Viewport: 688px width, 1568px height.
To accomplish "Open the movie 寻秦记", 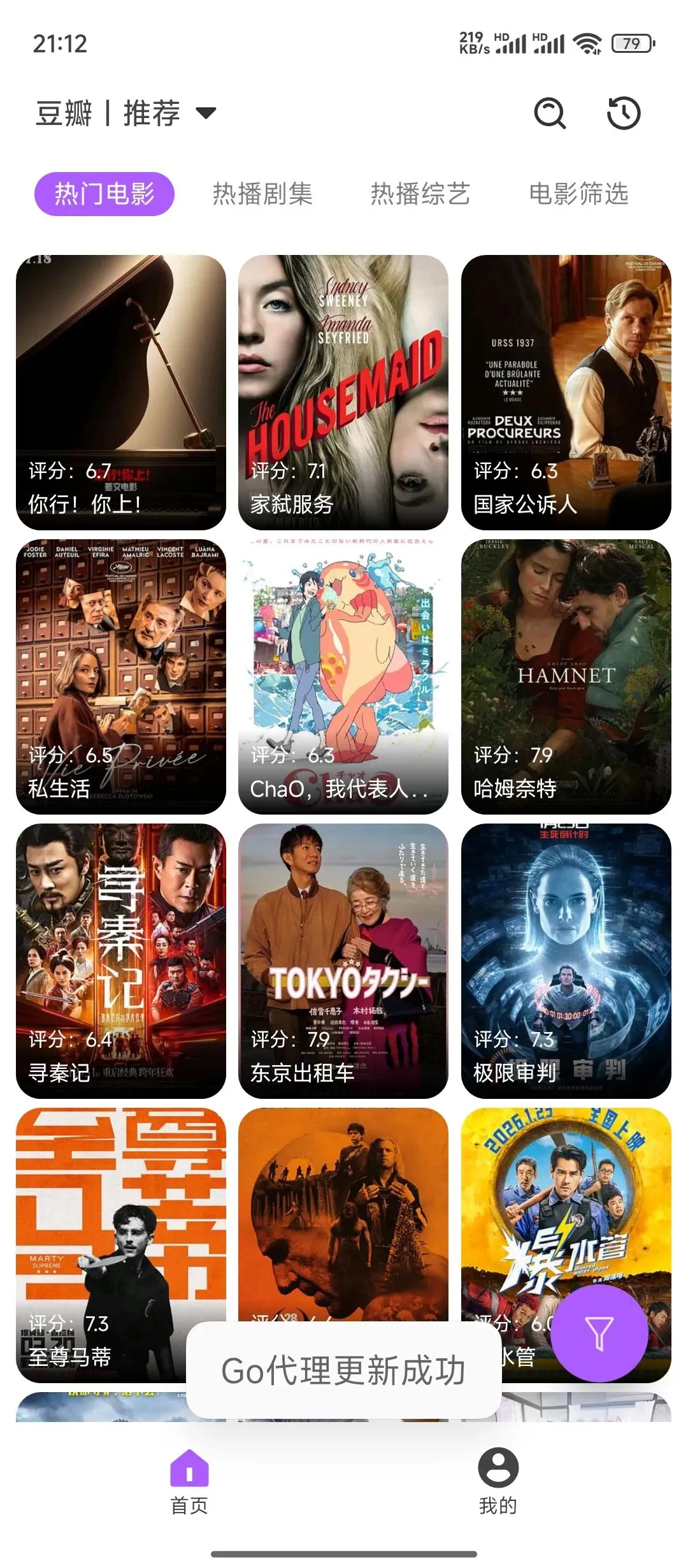I will point(121,961).
